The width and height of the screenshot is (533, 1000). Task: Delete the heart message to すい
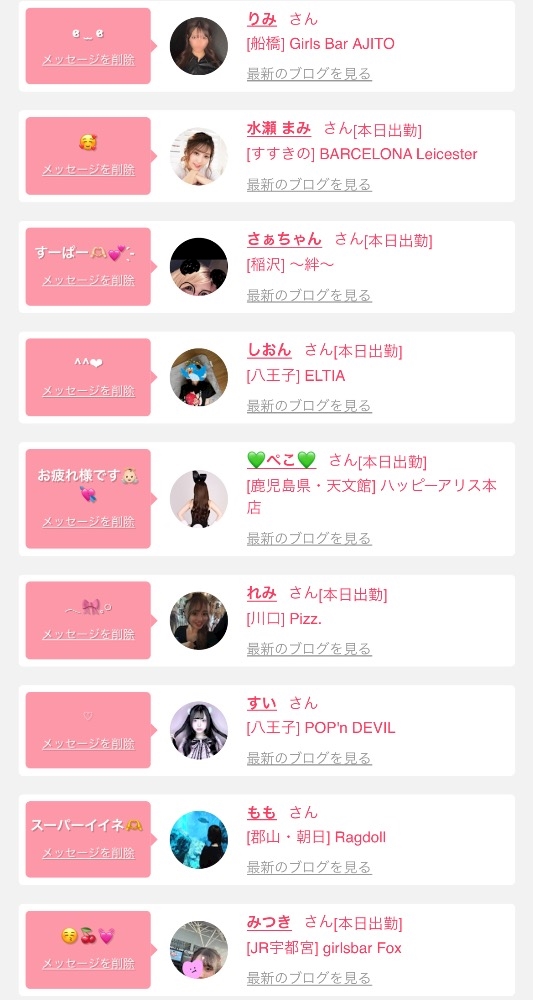point(89,744)
